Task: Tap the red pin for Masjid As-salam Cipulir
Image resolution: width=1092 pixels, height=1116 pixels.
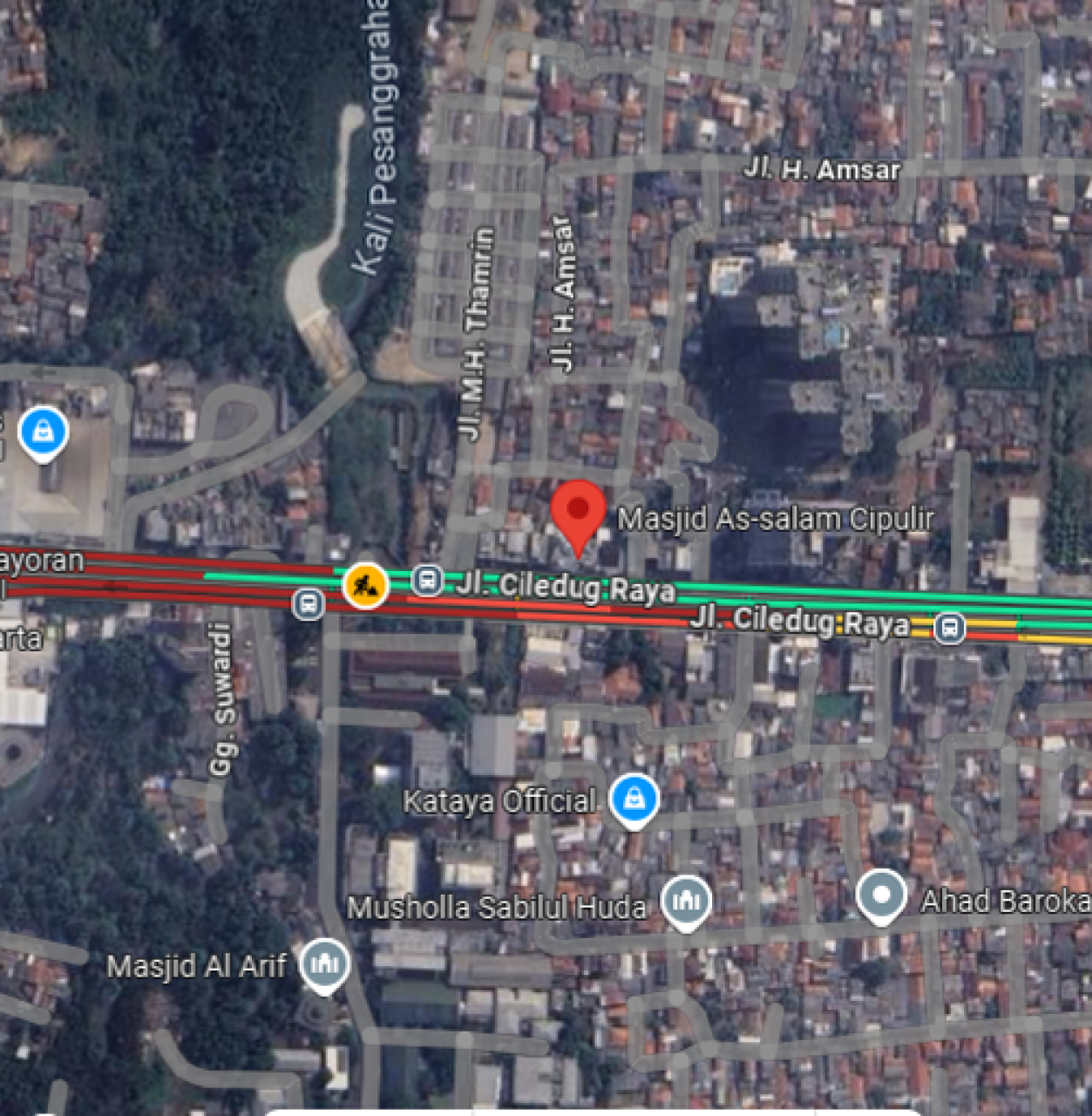Action: click(x=578, y=513)
